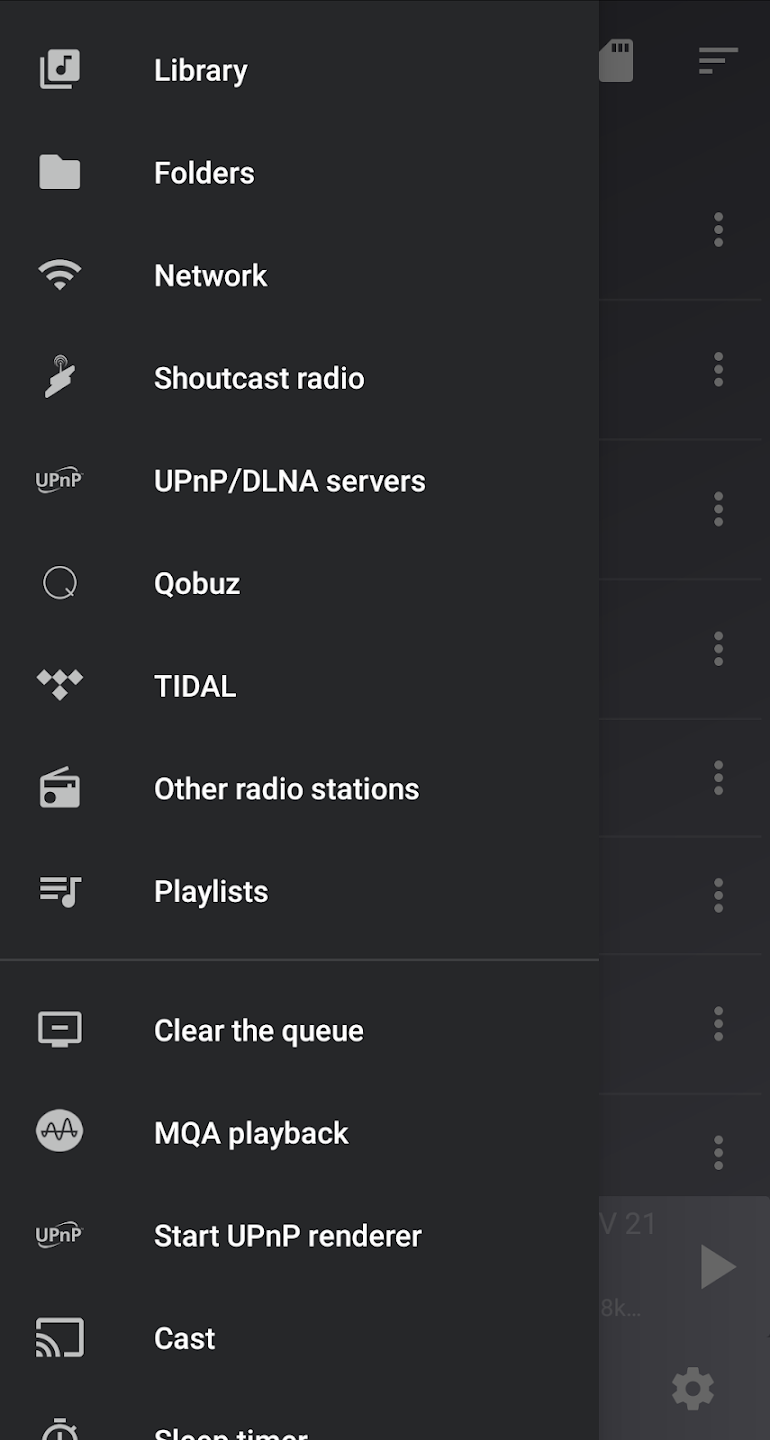Open settings gear icon
The height and width of the screenshot is (1440, 770).
[693, 1389]
